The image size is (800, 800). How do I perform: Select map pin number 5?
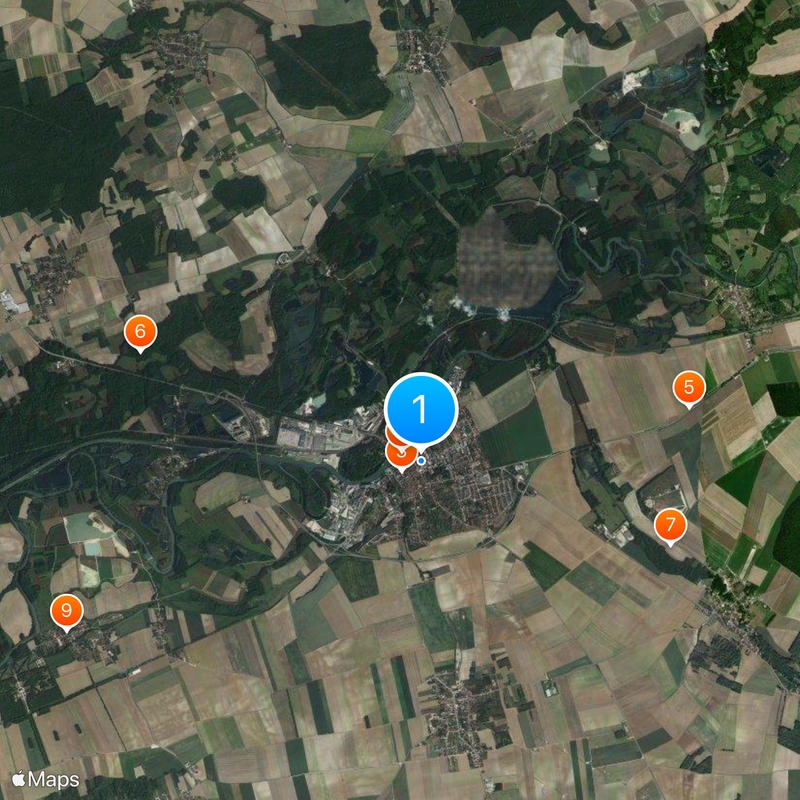click(x=688, y=387)
